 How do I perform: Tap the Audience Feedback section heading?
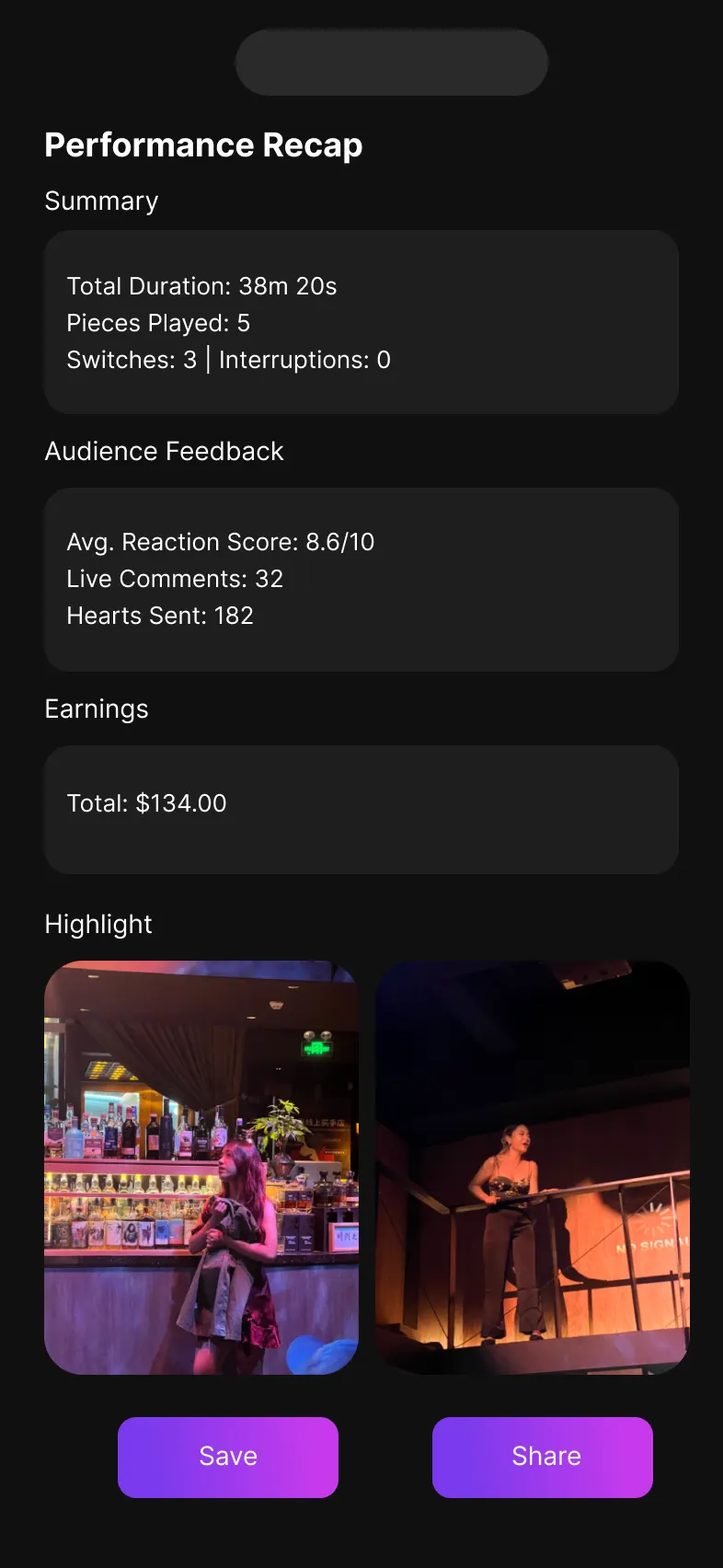click(163, 451)
